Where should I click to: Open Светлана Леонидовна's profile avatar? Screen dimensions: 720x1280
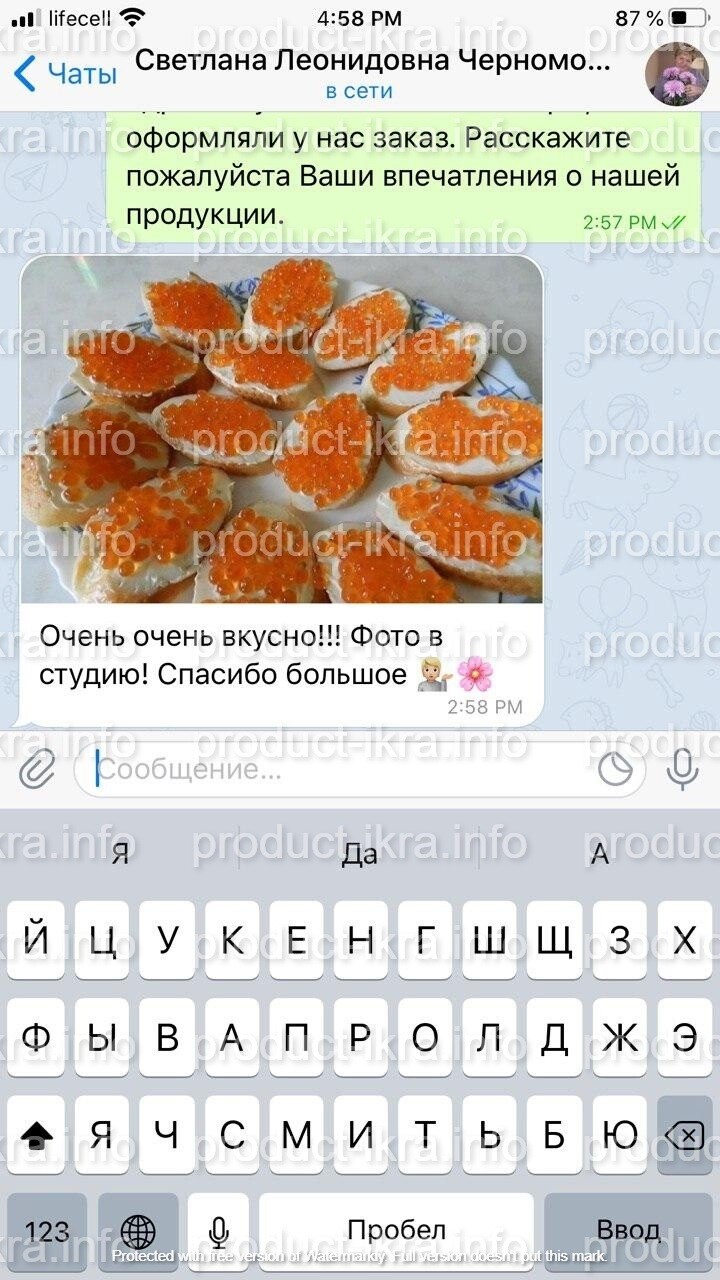(x=676, y=73)
